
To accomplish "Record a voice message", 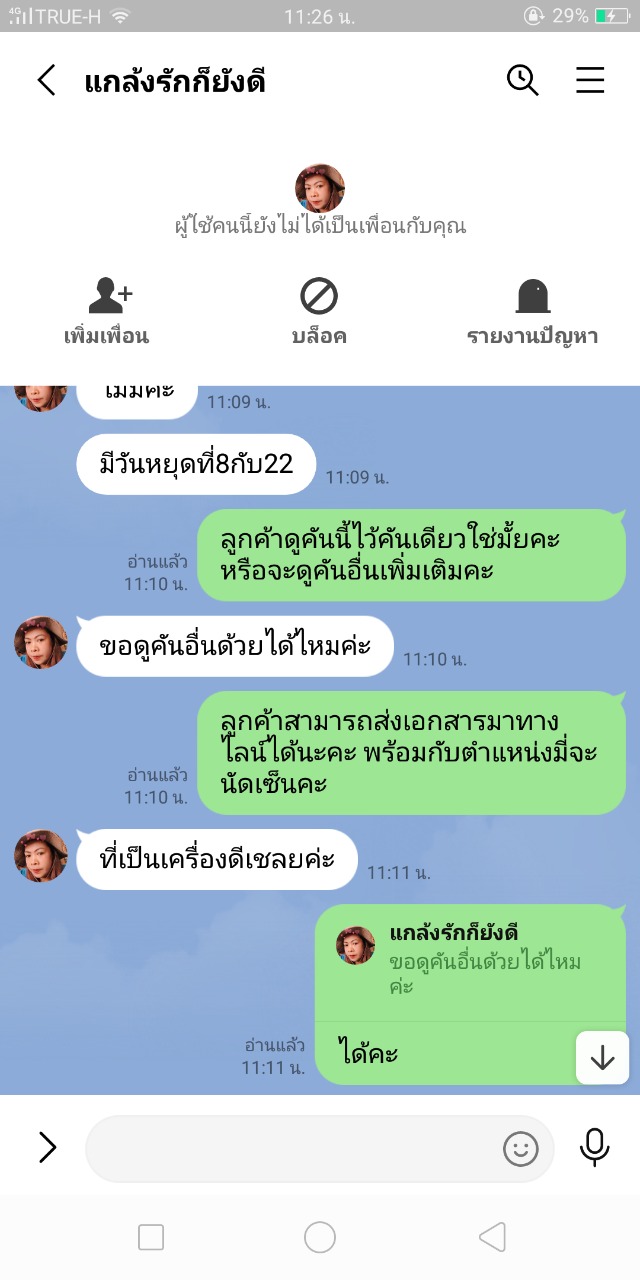I will 594,1148.
